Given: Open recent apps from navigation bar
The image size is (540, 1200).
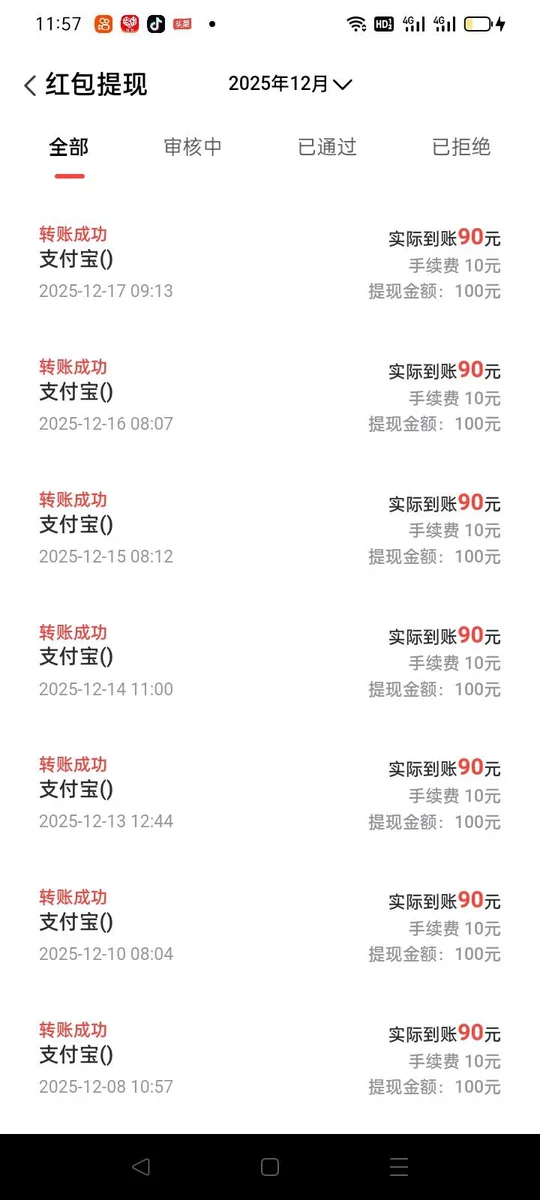Looking at the screenshot, I should [399, 1166].
